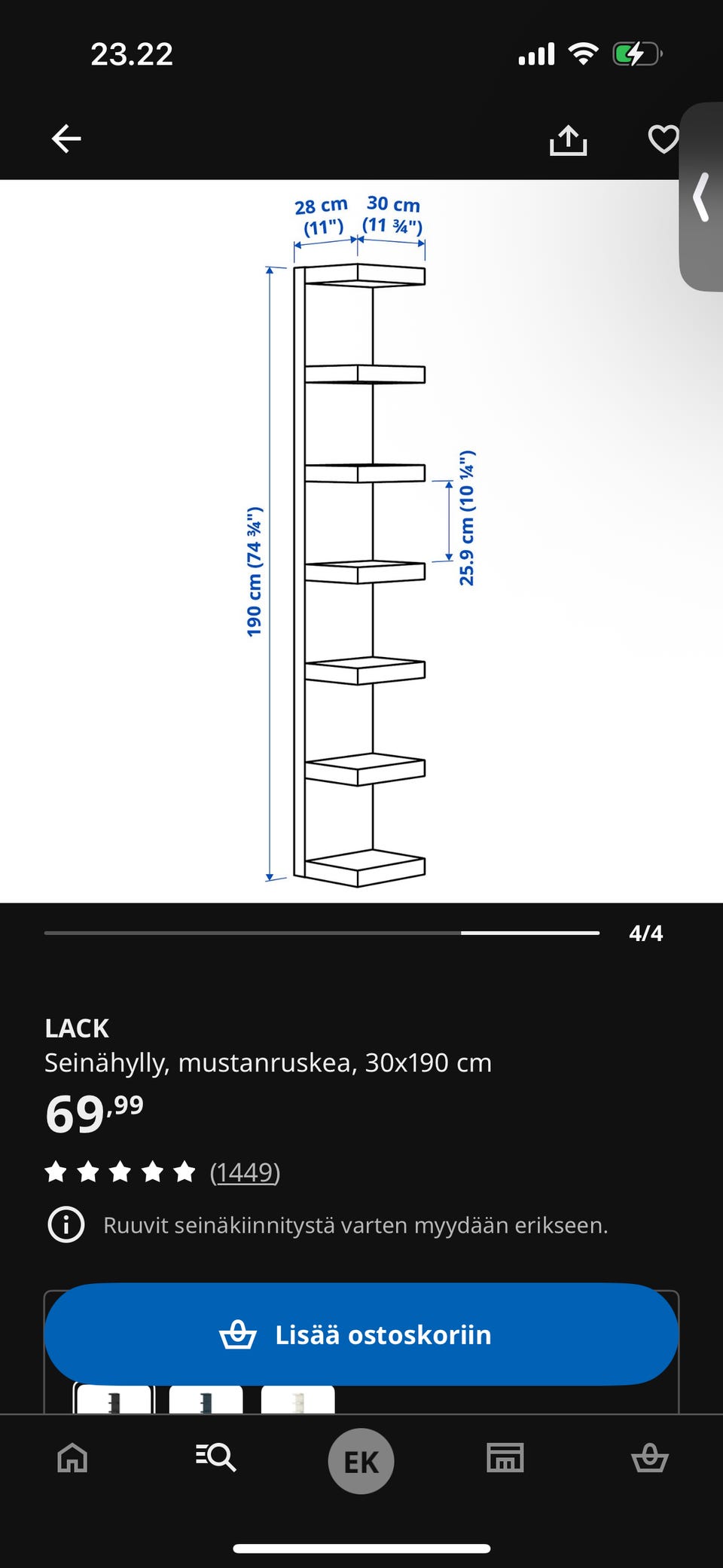
Task: Open the screw information notice icon
Action: [x=66, y=1224]
